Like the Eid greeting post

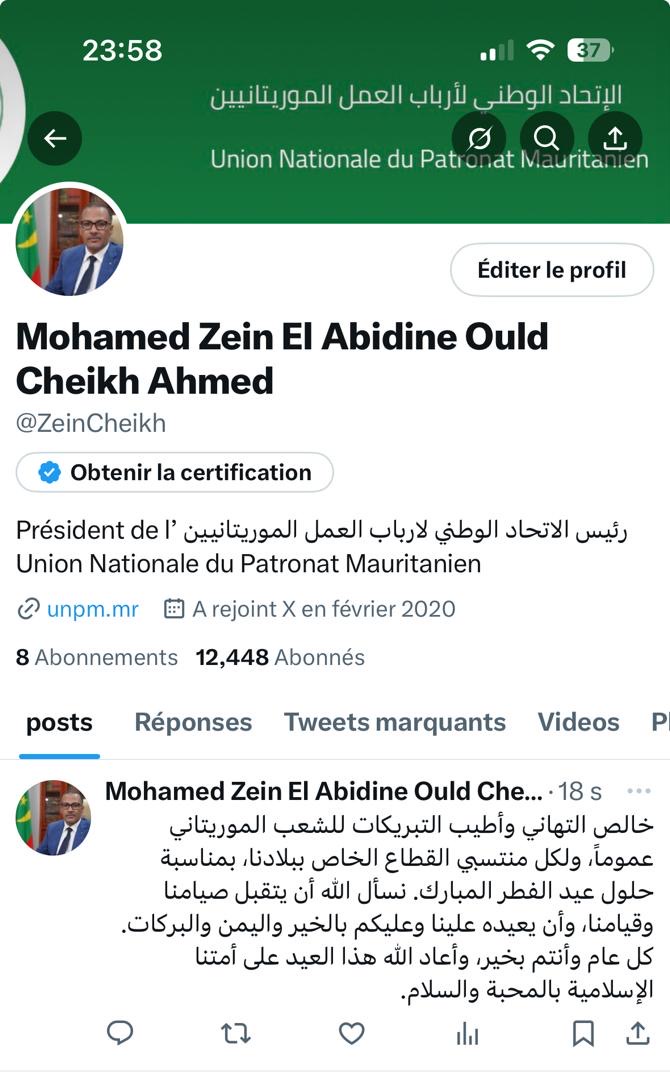coord(351,1033)
